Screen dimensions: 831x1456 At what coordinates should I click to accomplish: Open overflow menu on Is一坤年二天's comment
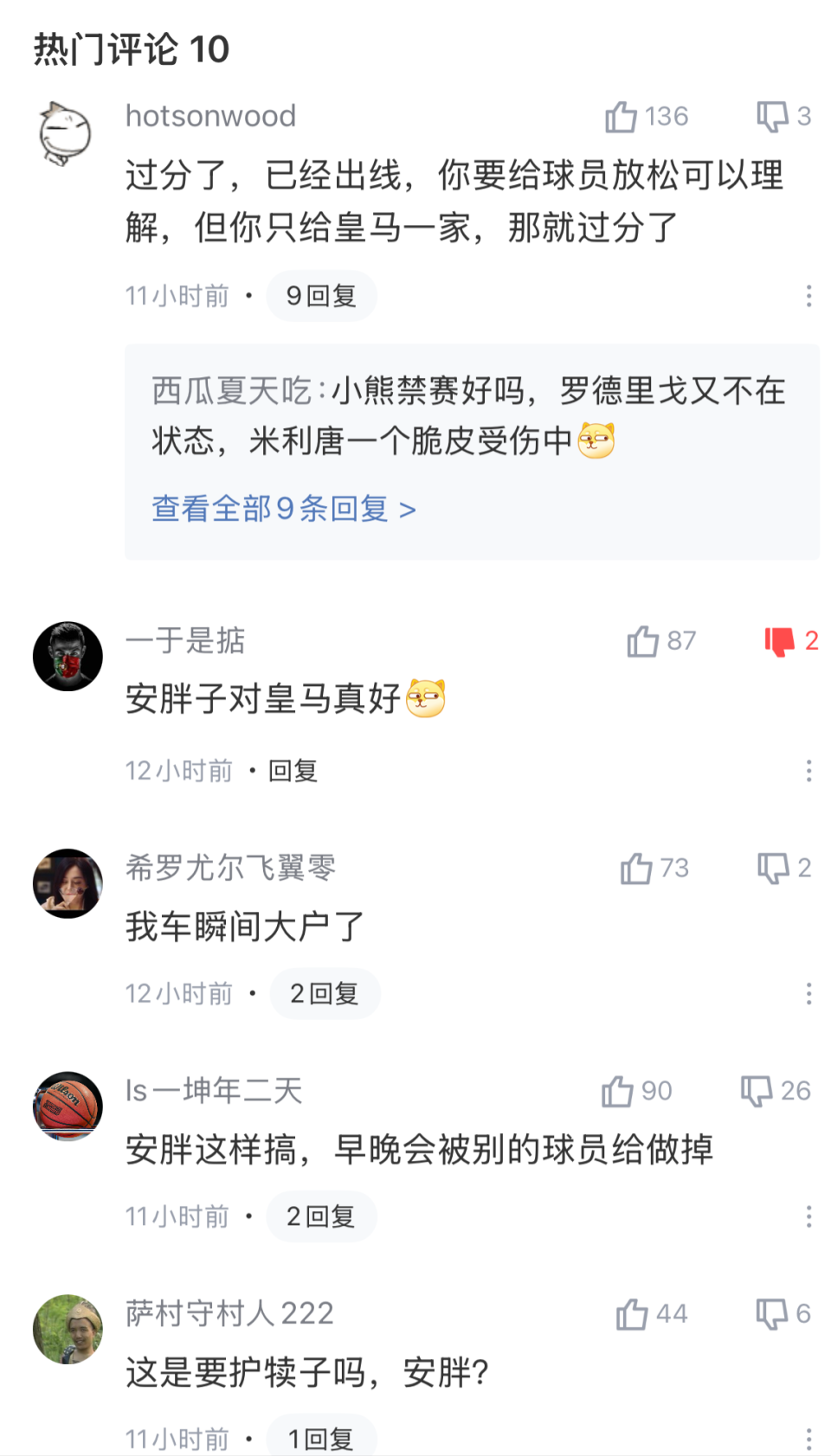(x=808, y=1216)
